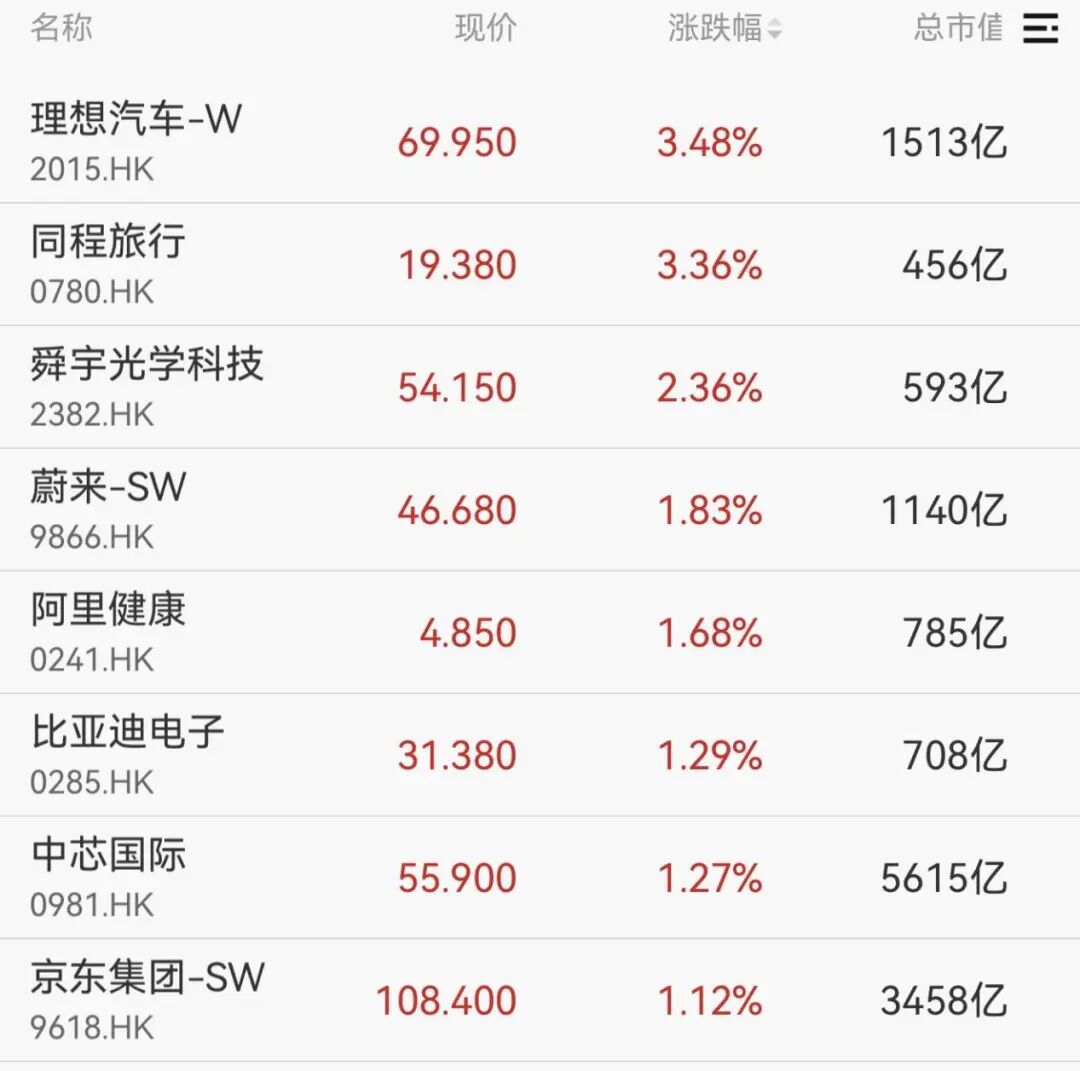This screenshot has width=1080, height=1071.
Task: View 中芯国际 quote details
Action: pyautogui.click(x=108, y=855)
